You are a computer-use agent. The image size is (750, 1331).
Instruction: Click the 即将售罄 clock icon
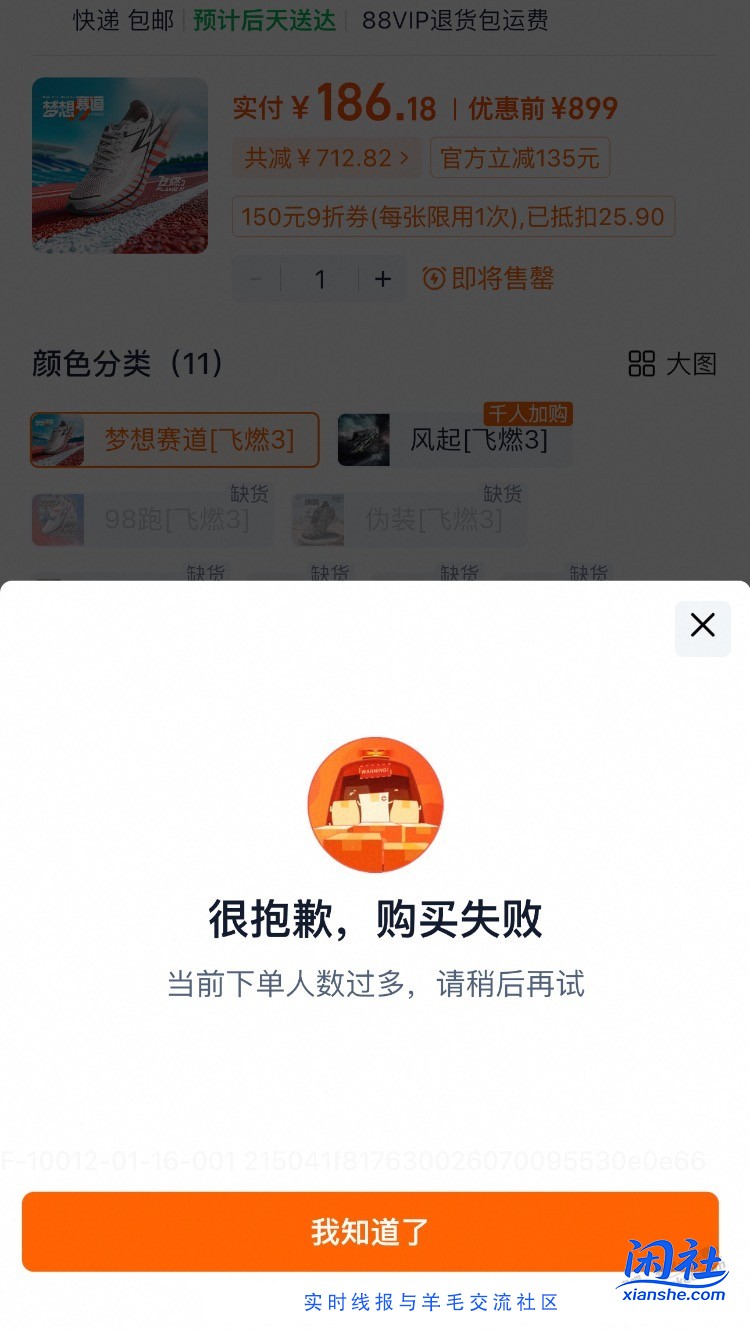pyautogui.click(x=434, y=280)
